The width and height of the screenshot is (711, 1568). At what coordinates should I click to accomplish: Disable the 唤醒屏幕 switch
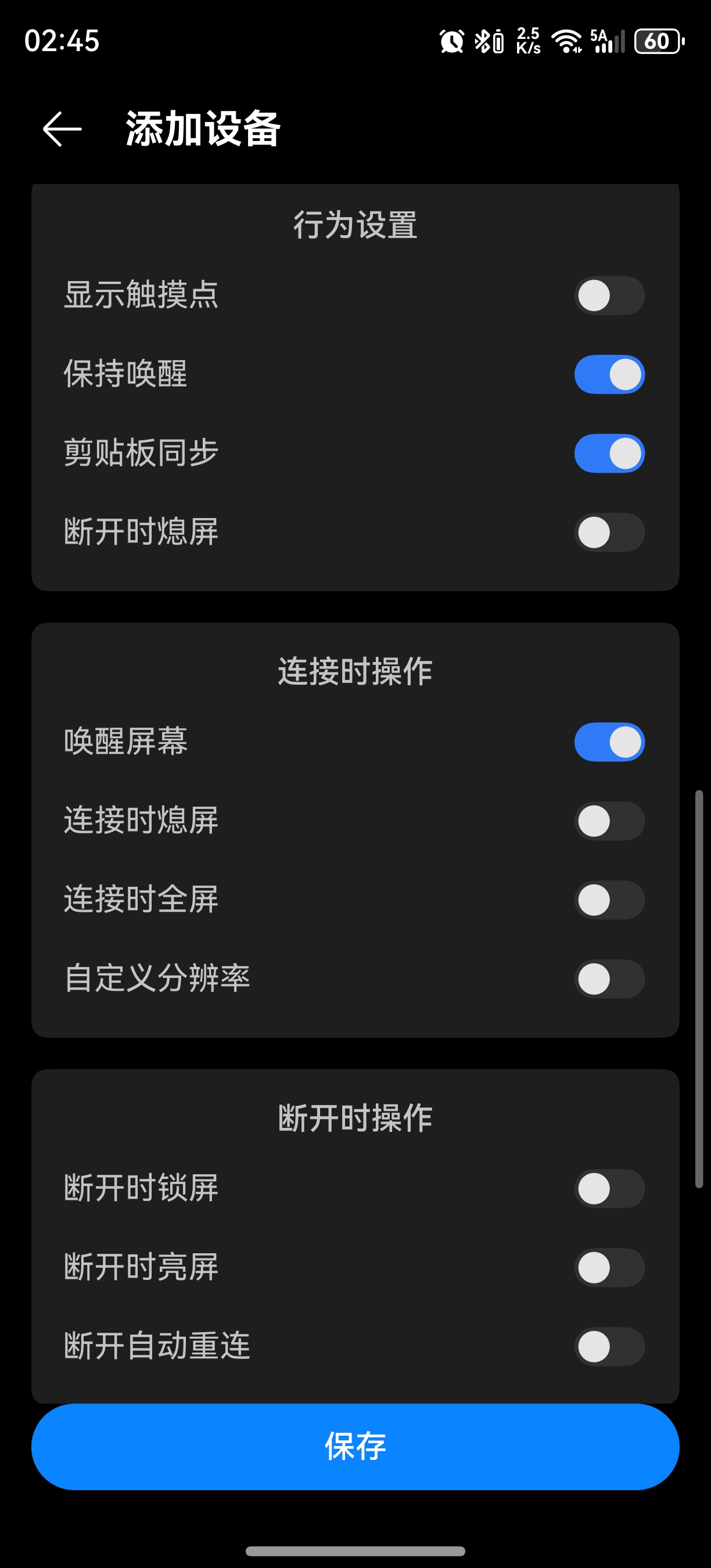(x=609, y=742)
